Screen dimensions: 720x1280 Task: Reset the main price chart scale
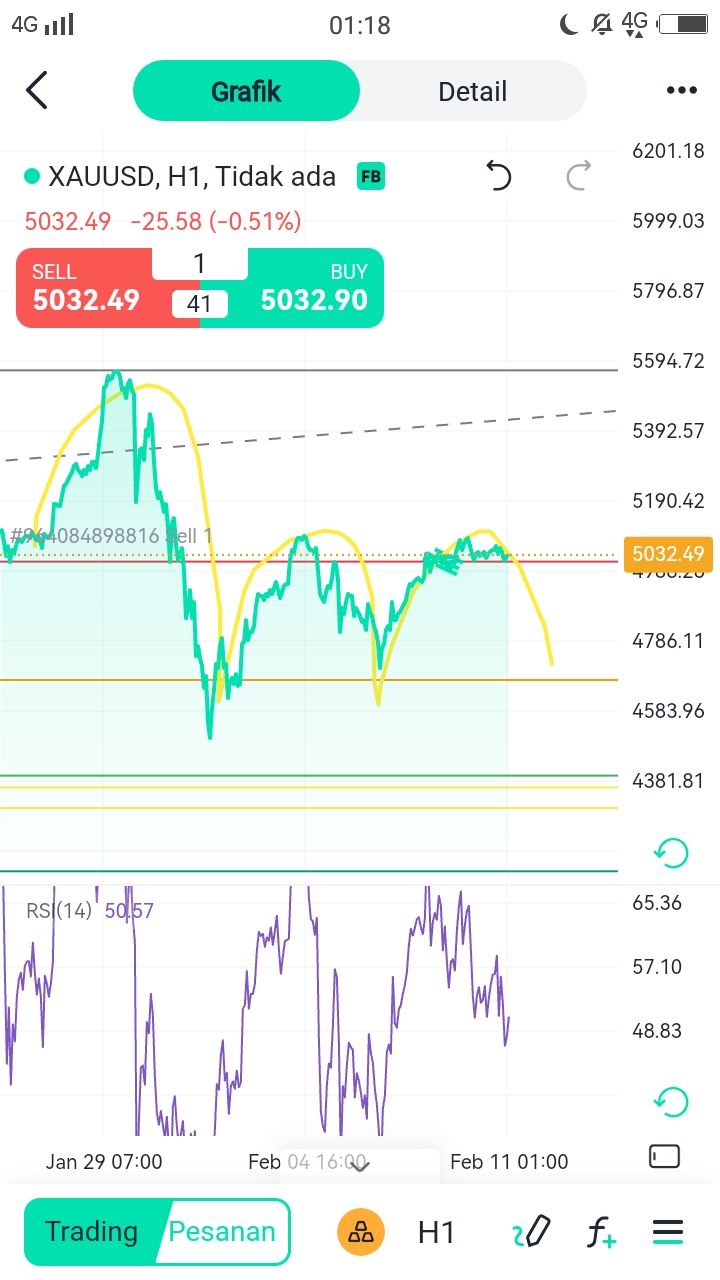tap(671, 853)
